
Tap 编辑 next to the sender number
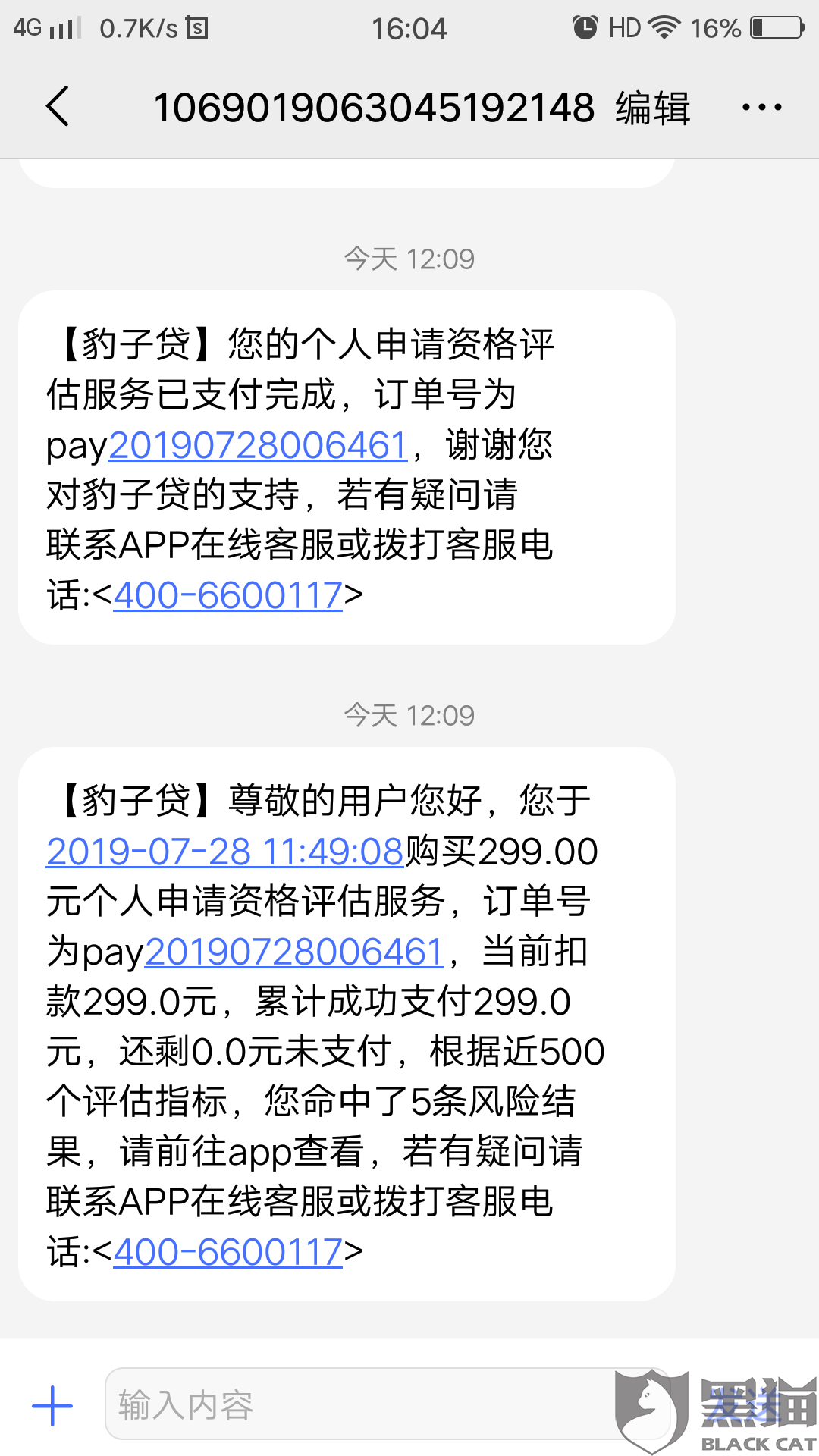pos(652,107)
